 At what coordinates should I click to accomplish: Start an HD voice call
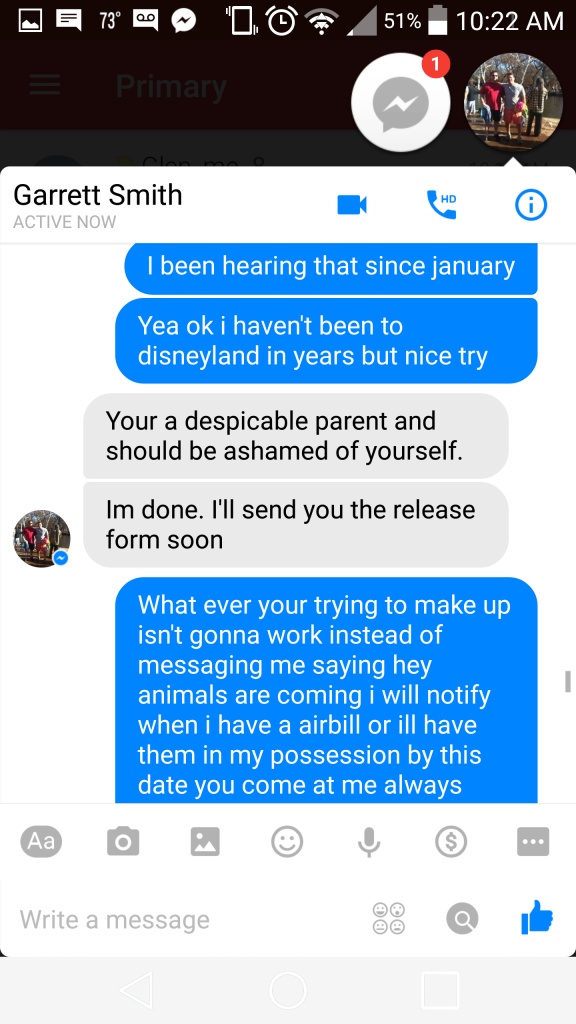click(441, 205)
